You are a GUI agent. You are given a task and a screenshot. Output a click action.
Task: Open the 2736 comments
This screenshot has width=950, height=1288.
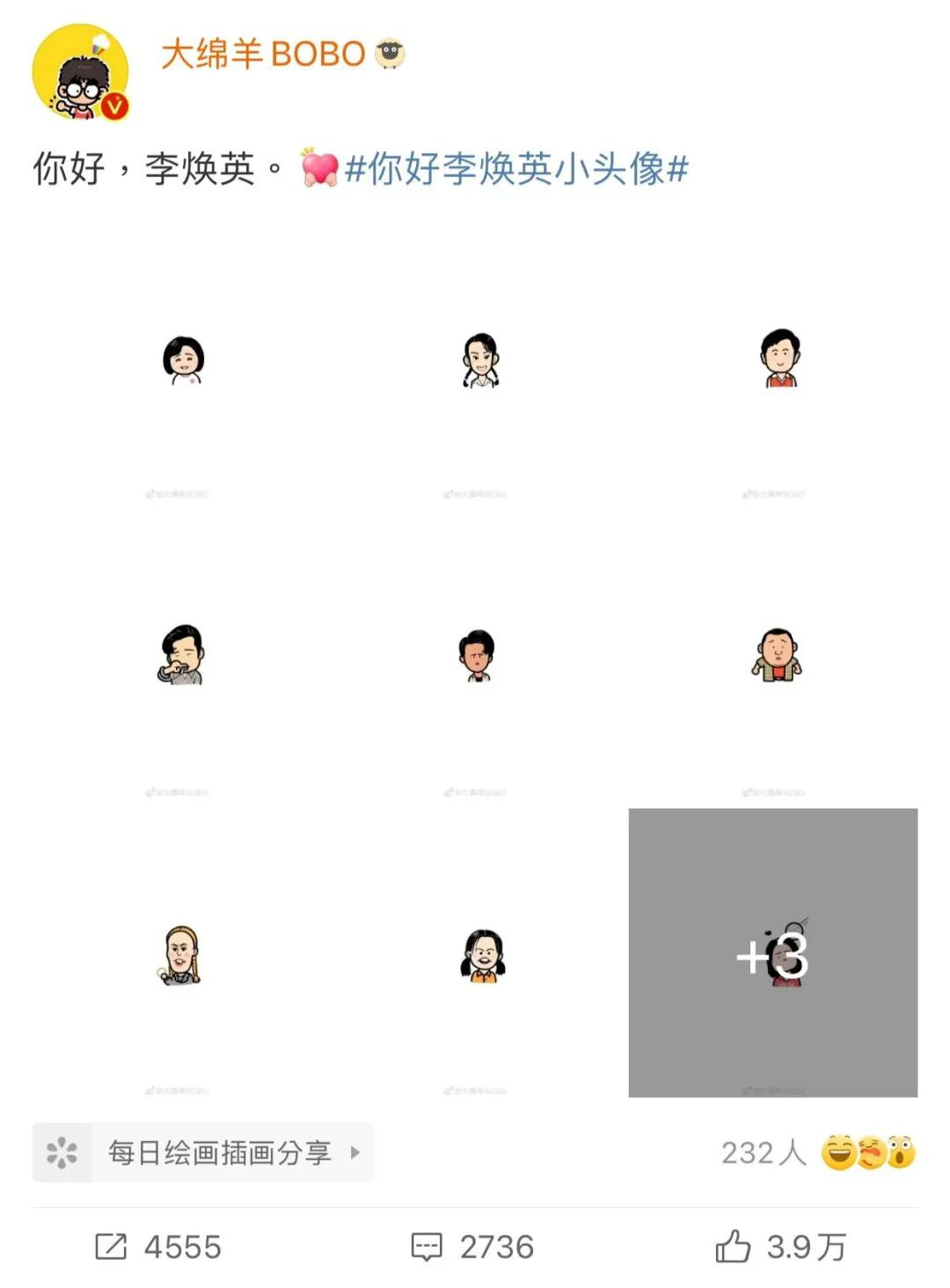tap(472, 1247)
